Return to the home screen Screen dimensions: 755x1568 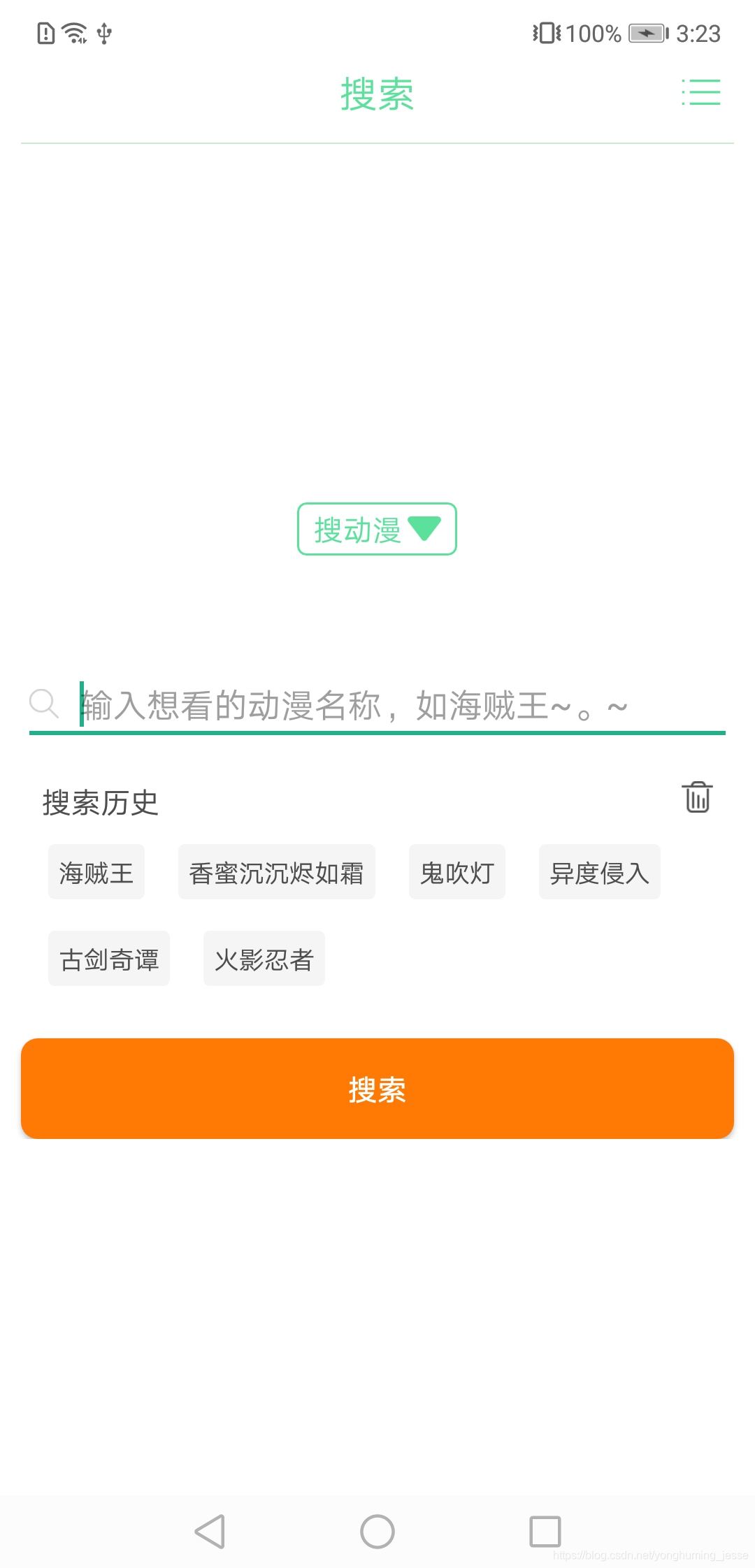[377, 1532]
